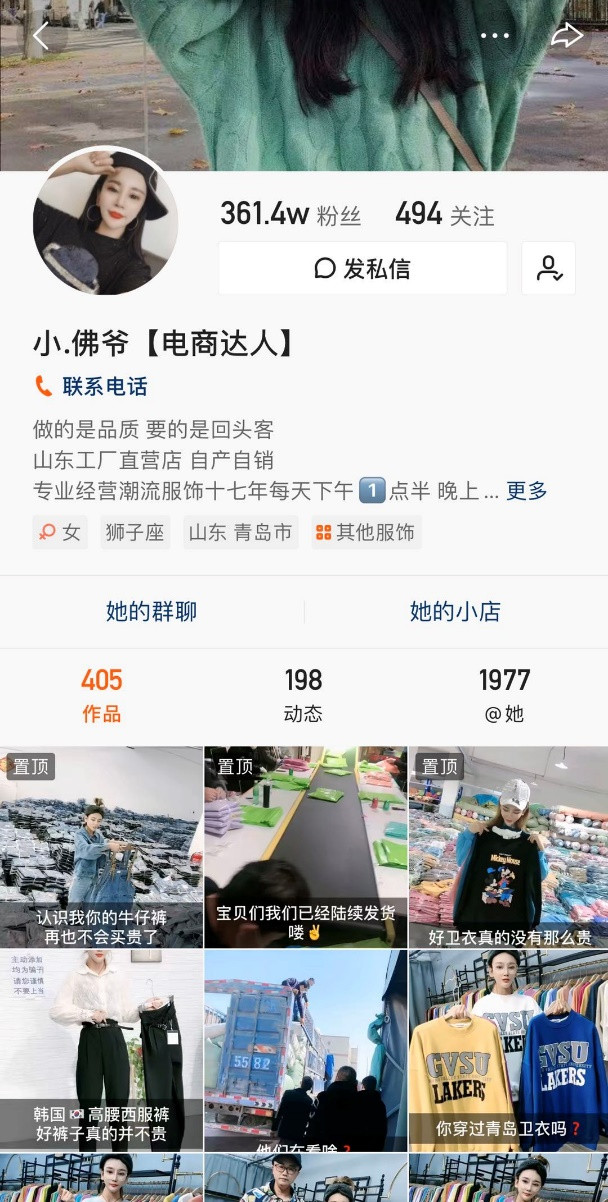Go back using the top-left arrow
The image size is (608, 1202).
tap(40, 36)
